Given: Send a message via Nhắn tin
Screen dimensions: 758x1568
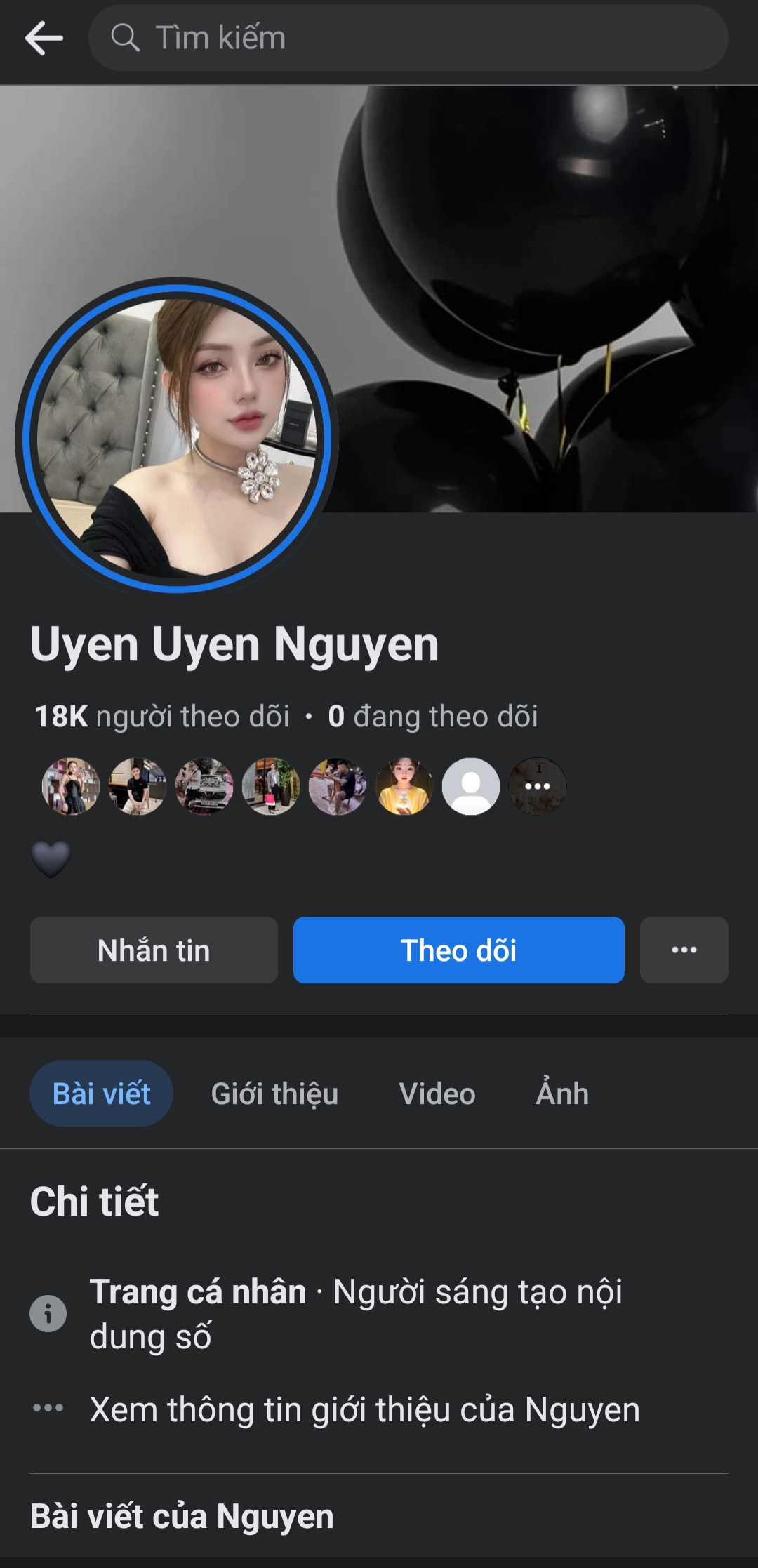Looking at the screenshot, I should click(x=154, y=950).
